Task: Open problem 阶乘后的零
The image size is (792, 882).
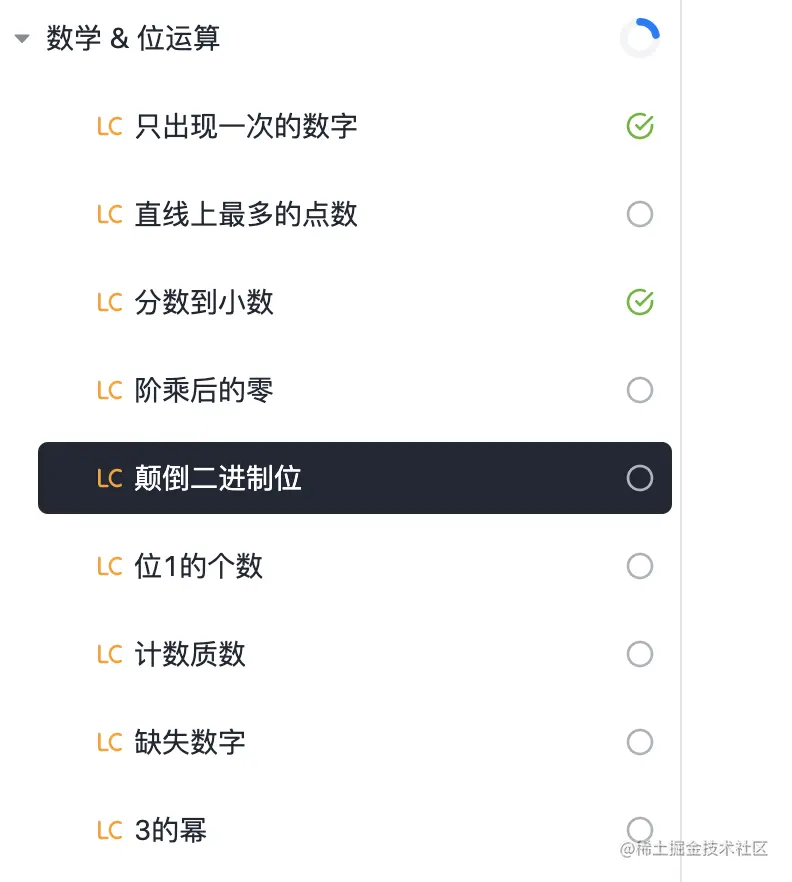Action: (204, 390)
